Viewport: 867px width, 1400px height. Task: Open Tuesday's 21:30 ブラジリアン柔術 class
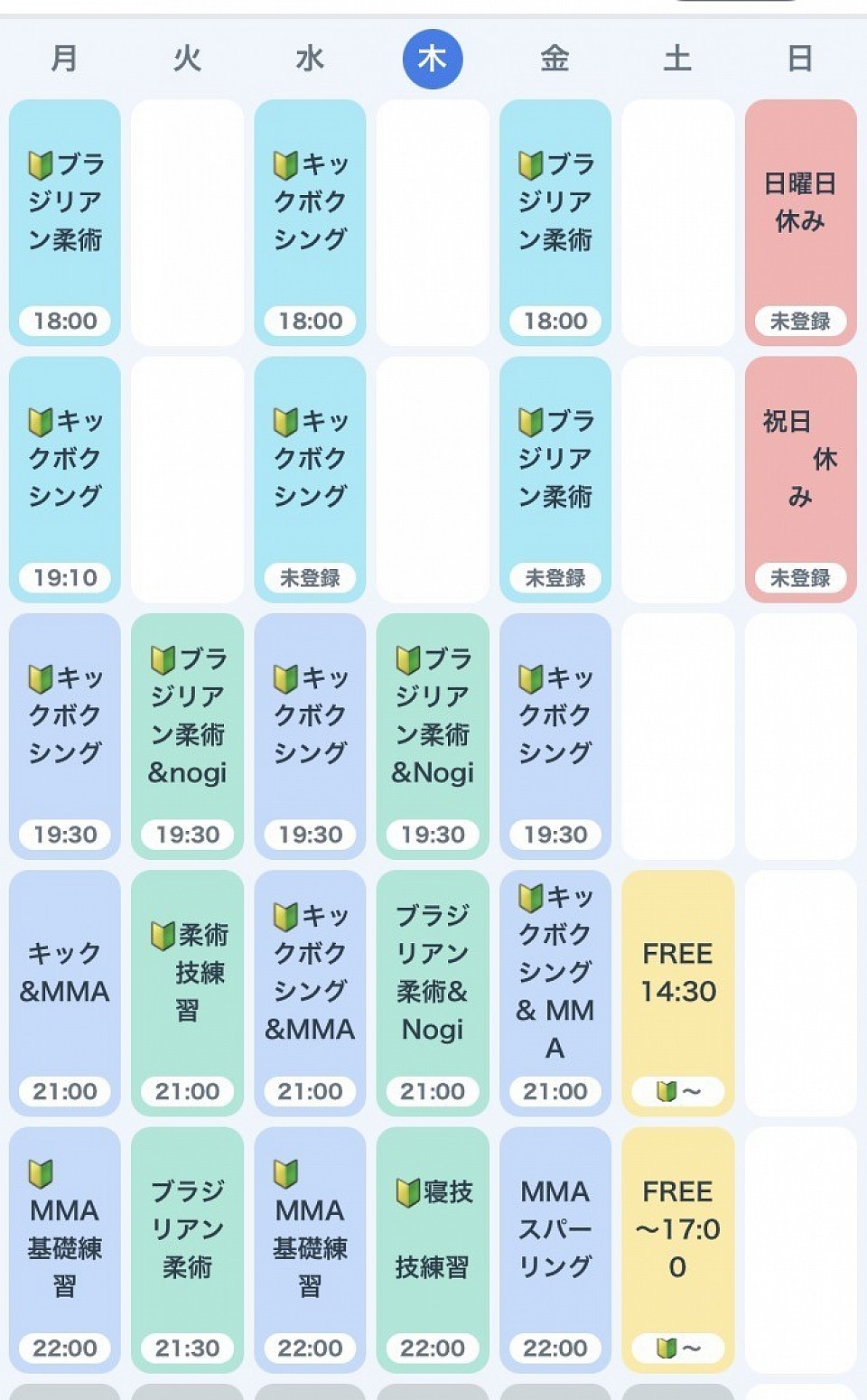pyautogui.click(x=187, y=1248)
